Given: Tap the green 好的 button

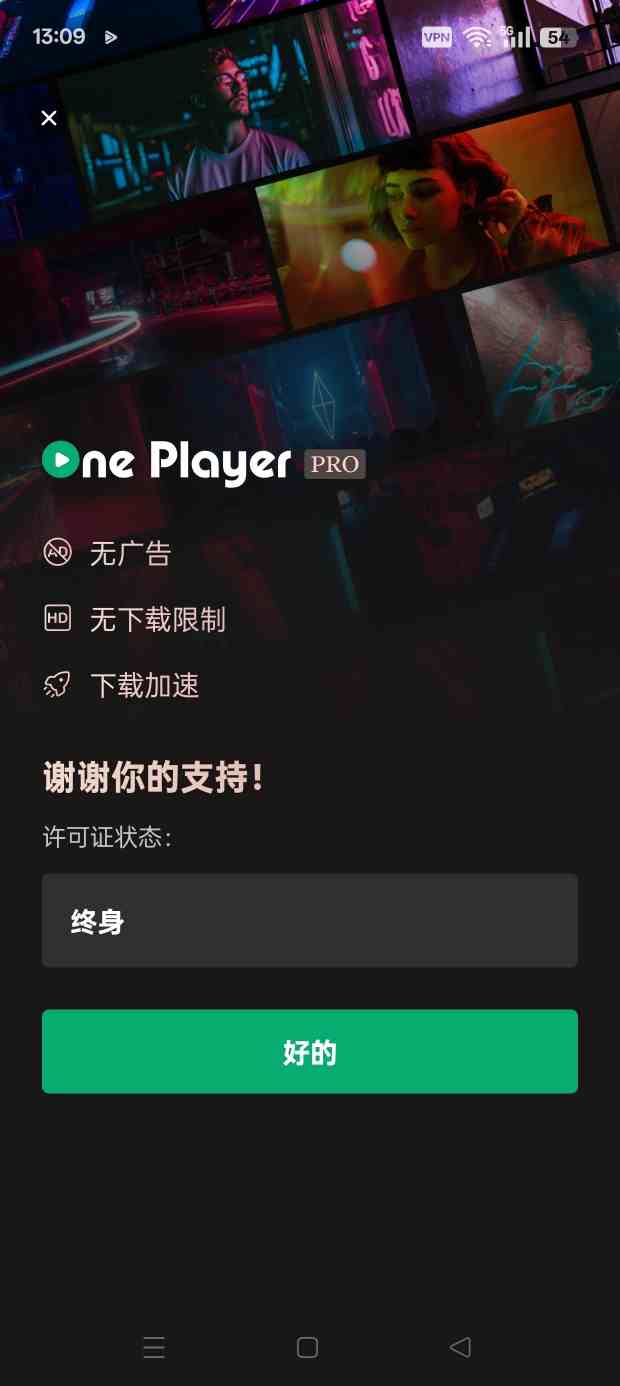Looking at the screenshot, I should 310,1051.
